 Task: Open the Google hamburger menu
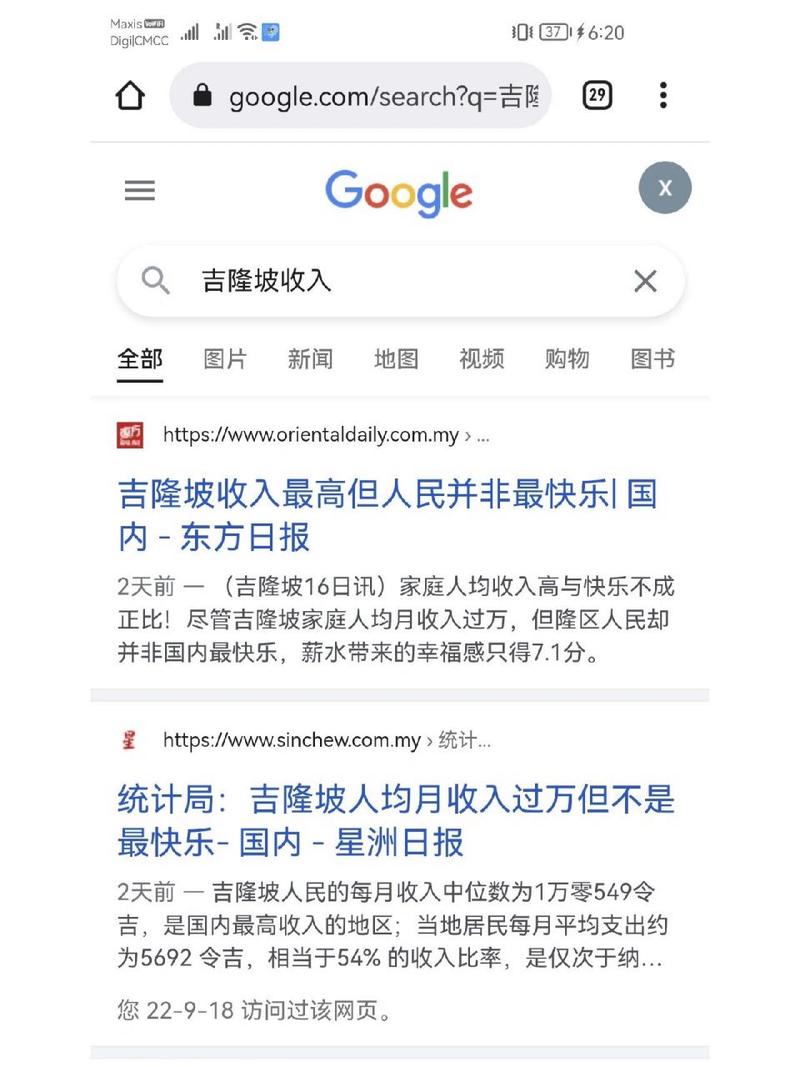(140, 190)
